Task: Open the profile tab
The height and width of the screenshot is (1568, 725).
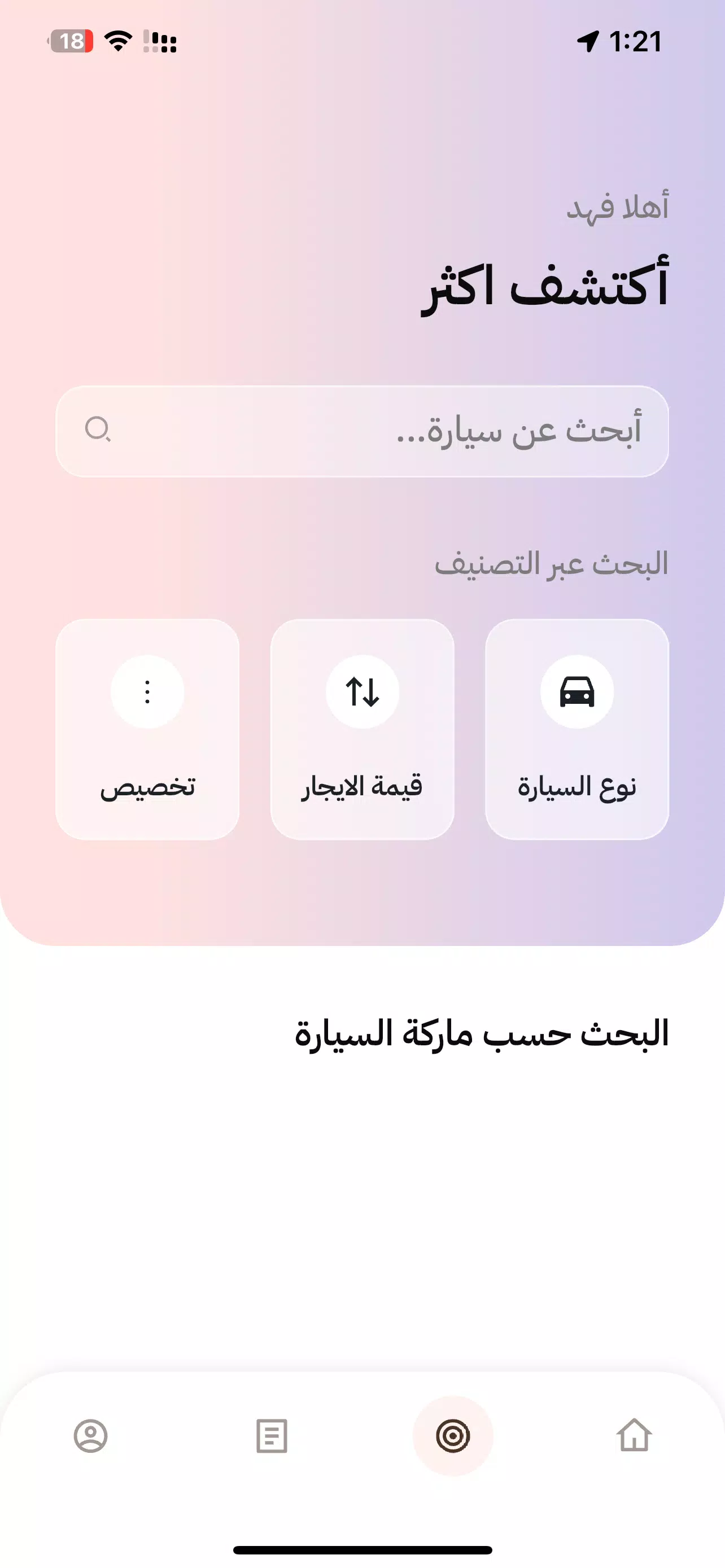Action: (91, 1435)
